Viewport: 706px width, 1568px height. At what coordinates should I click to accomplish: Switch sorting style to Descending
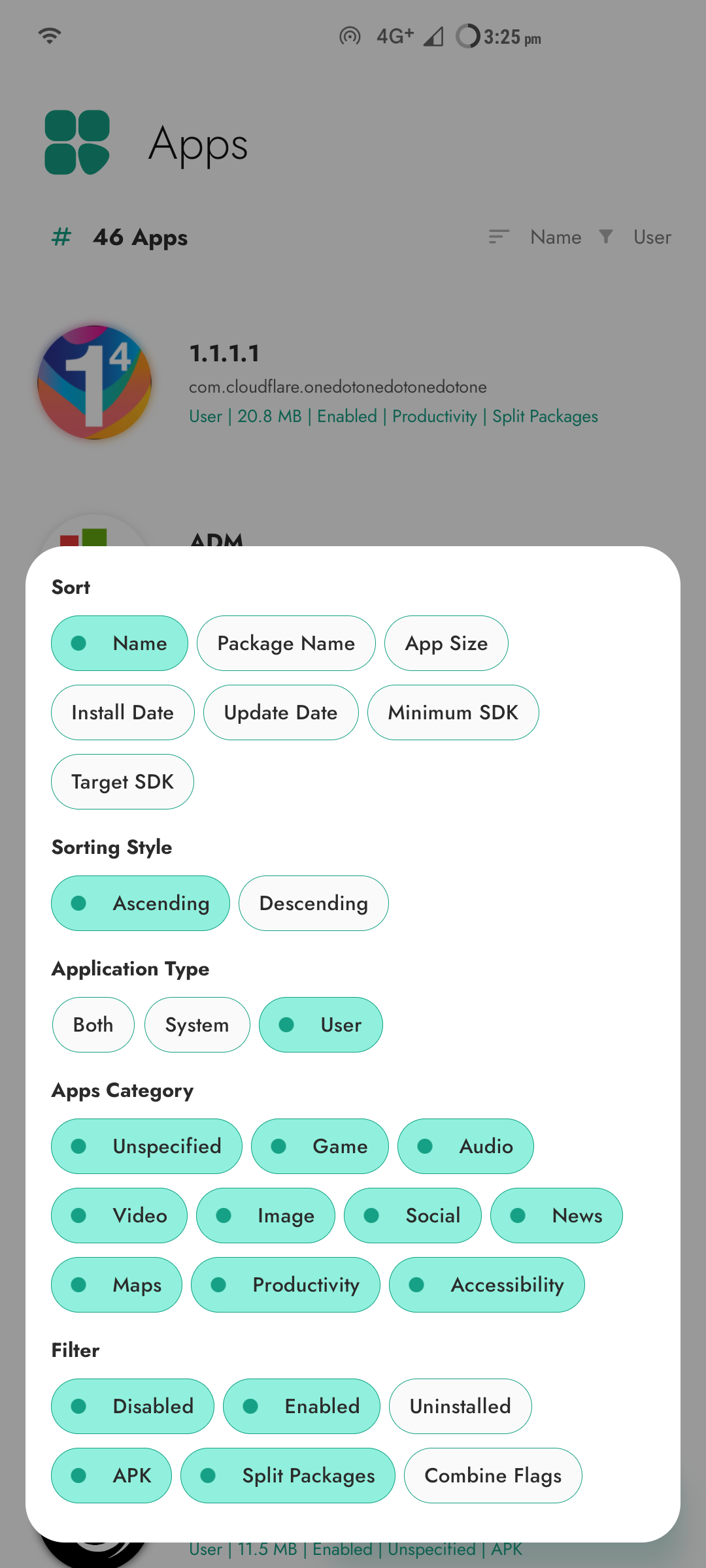pyautogui.click(x=314, y=903)
